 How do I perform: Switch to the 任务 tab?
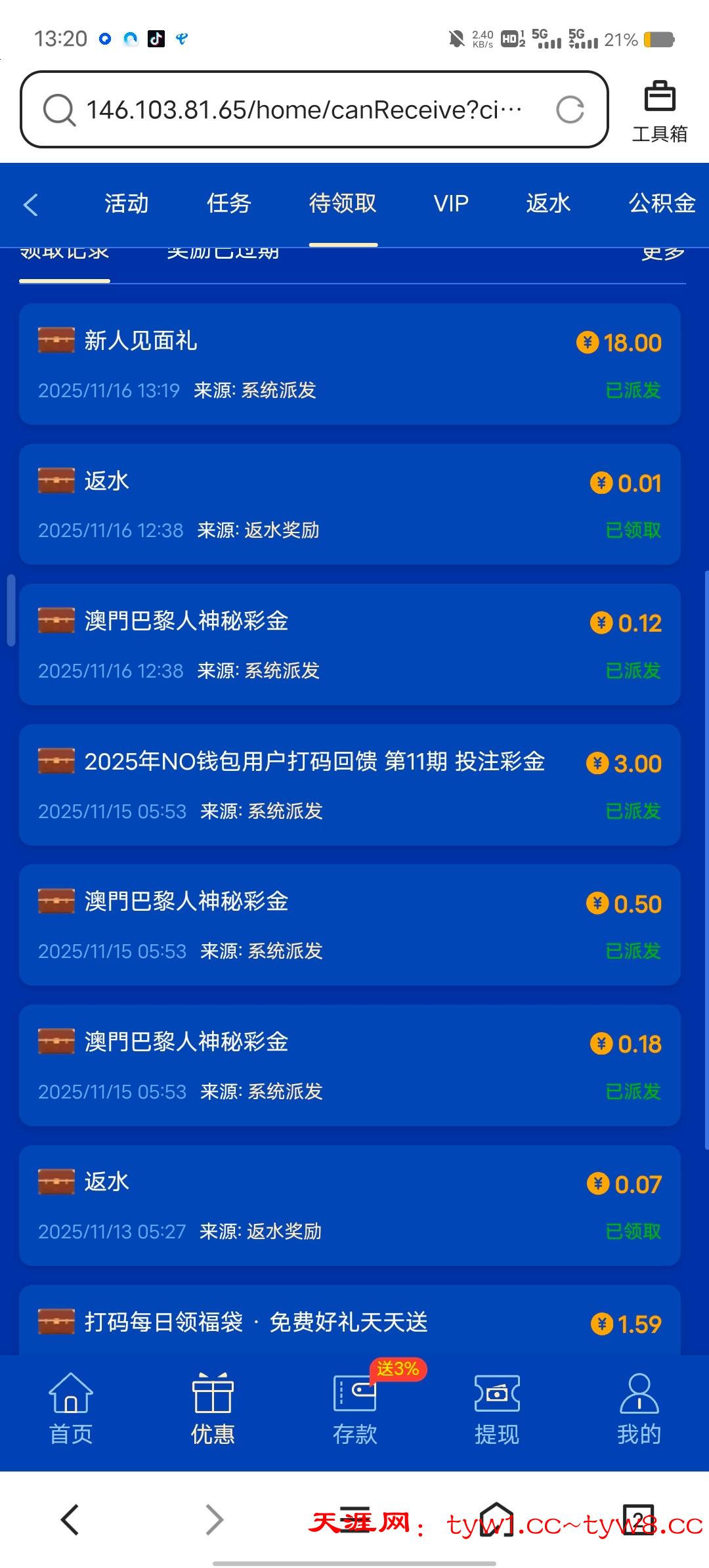(229, 204)
